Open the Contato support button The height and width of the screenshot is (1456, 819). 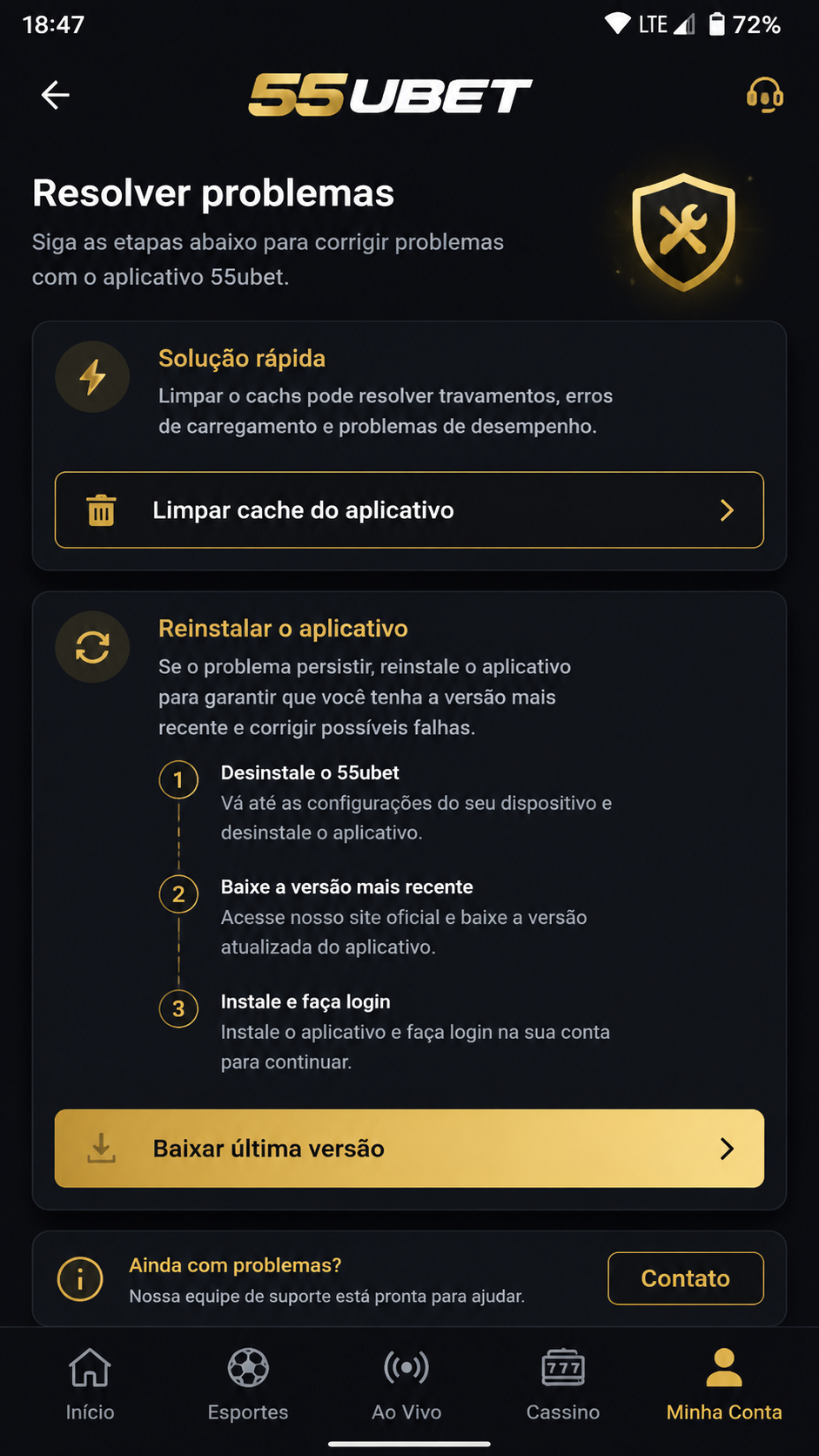point(686,1278)
